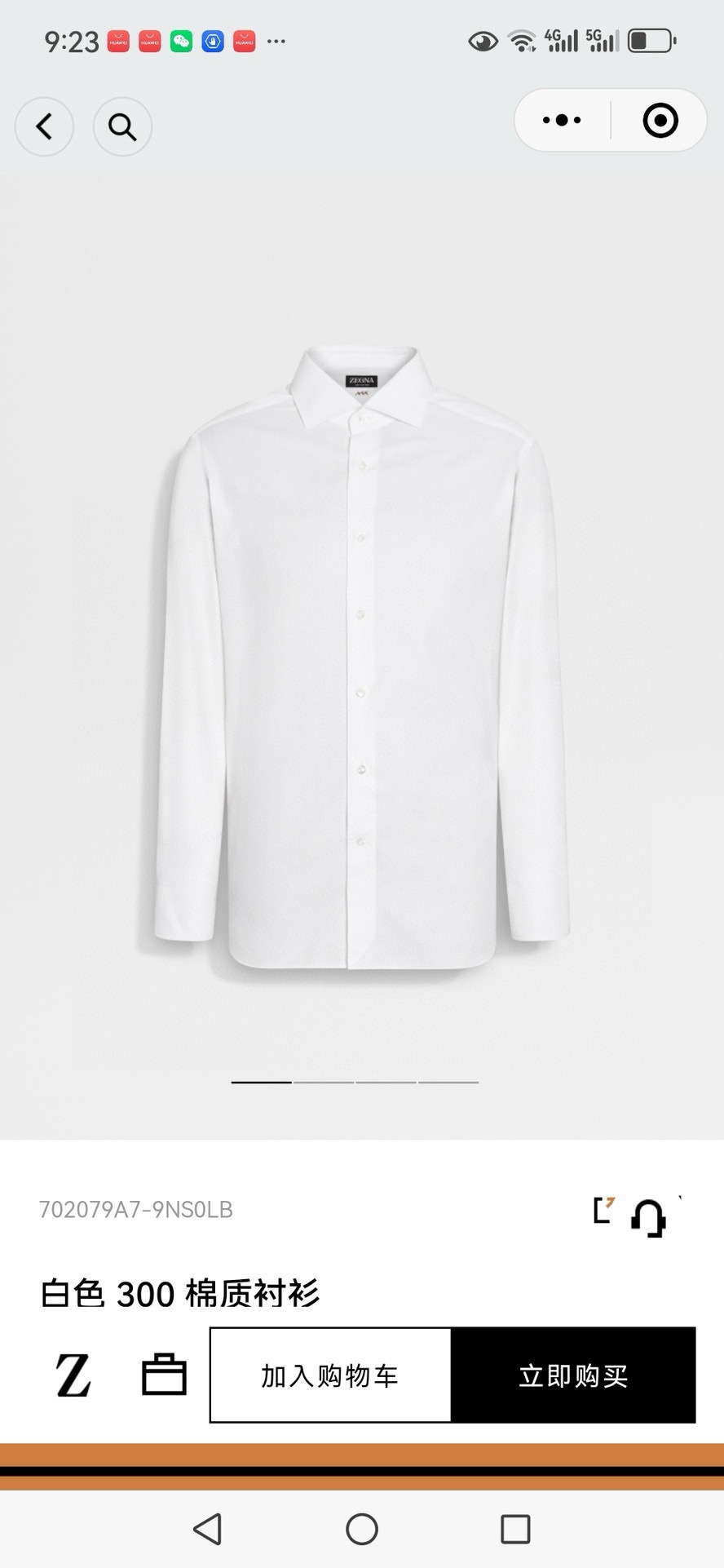Open the Zegna home via the Z icon
The width and height of the screenshot is (724, 1568).
[x=73, y=1375]
